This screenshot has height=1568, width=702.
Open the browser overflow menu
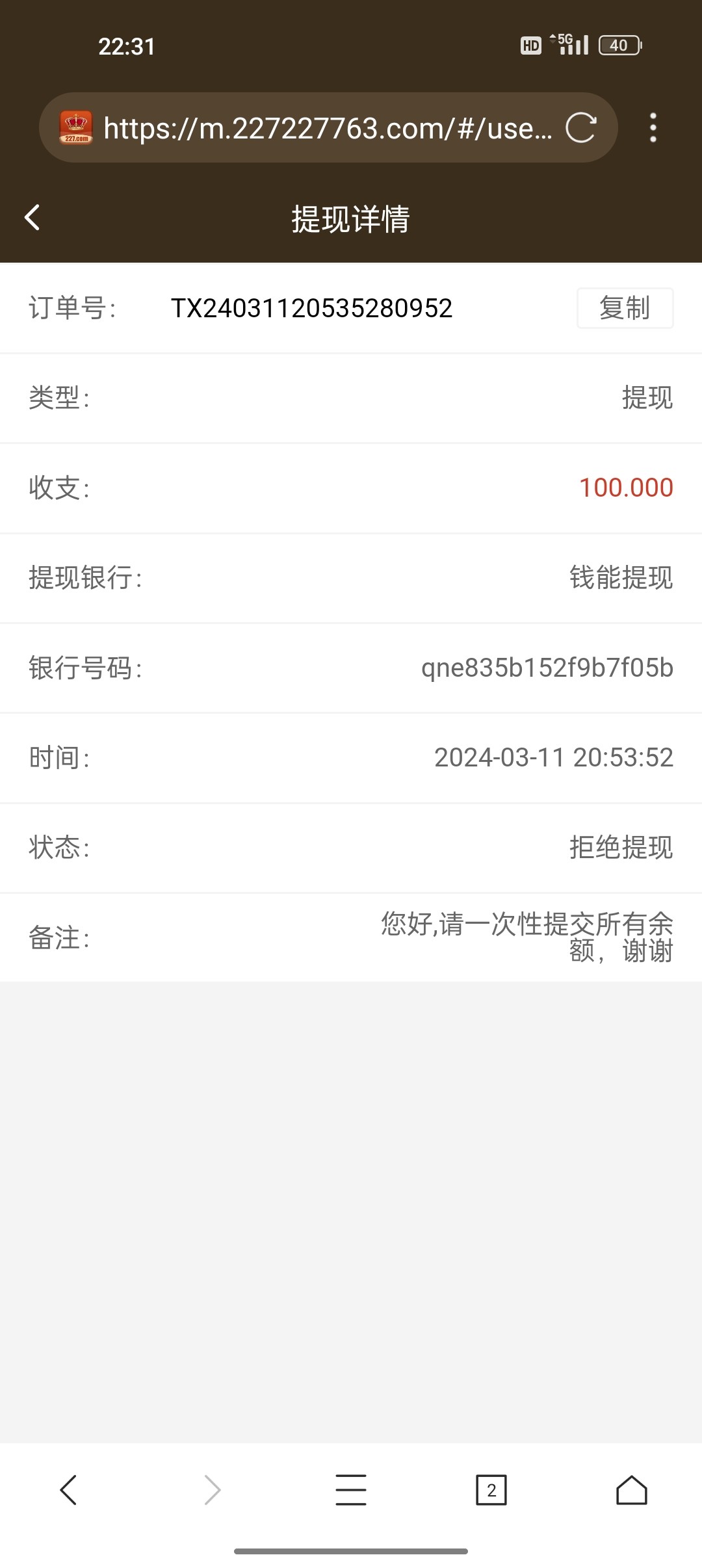[653, 127]
